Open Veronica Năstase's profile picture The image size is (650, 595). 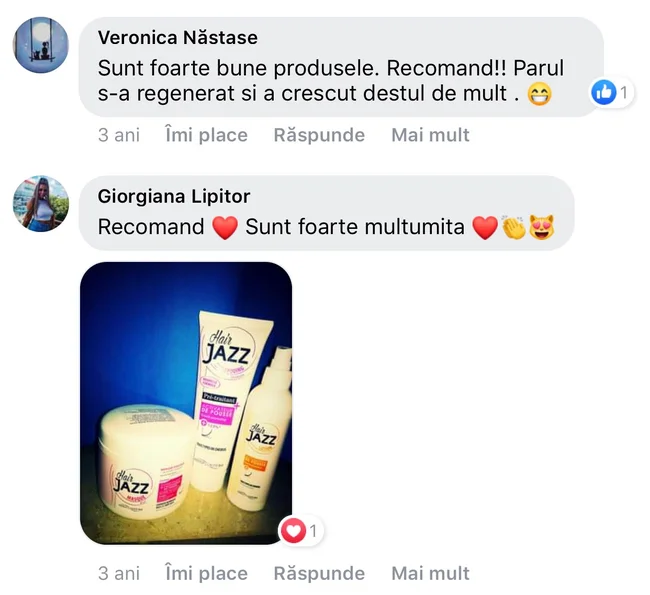[41, 45]
